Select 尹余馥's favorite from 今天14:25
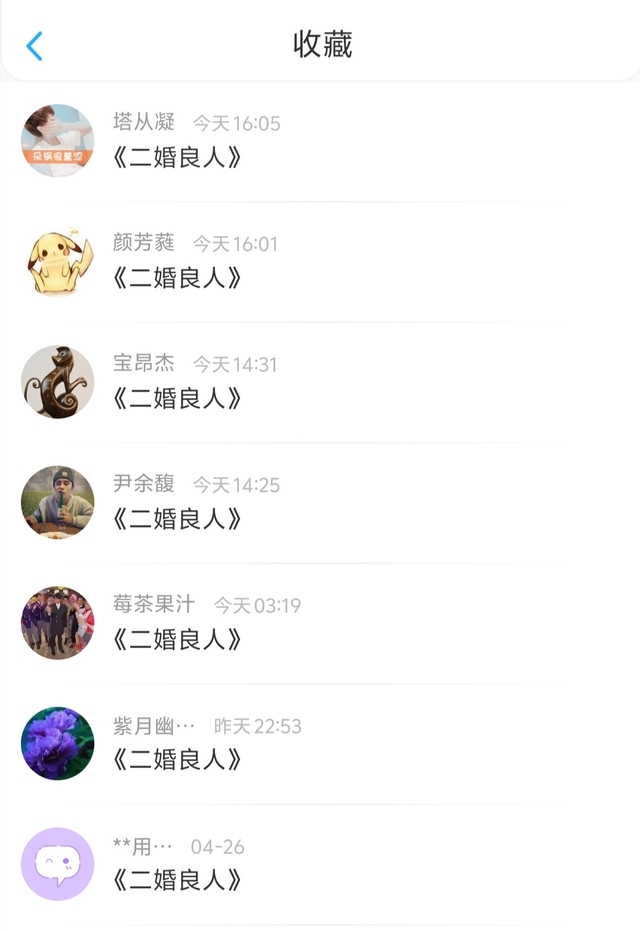 tap(178, 518)
